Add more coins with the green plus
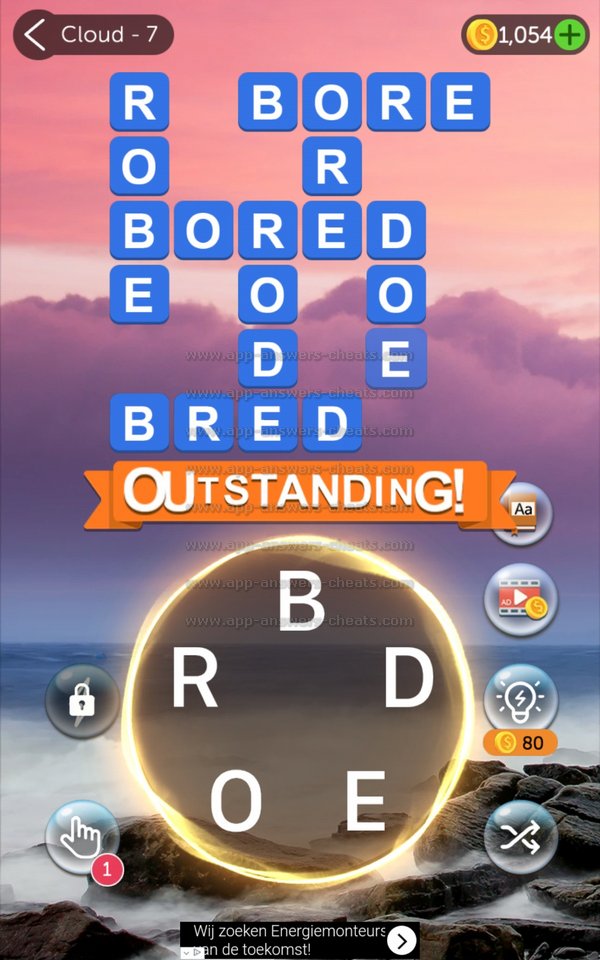Screen dimensions: 600x960 pos(569,35)
